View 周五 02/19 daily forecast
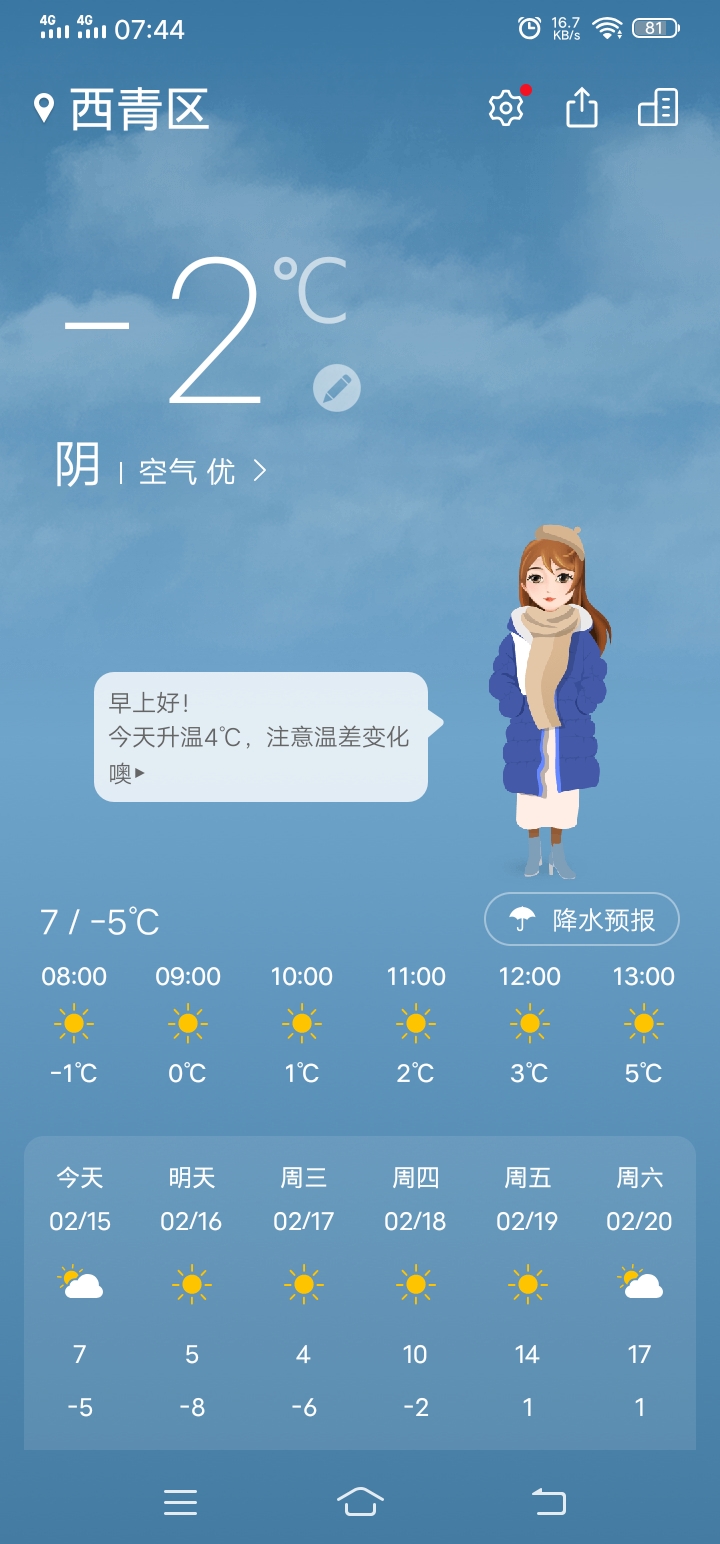Viewport: 720px width, 1544px height. coord(527,1290)
